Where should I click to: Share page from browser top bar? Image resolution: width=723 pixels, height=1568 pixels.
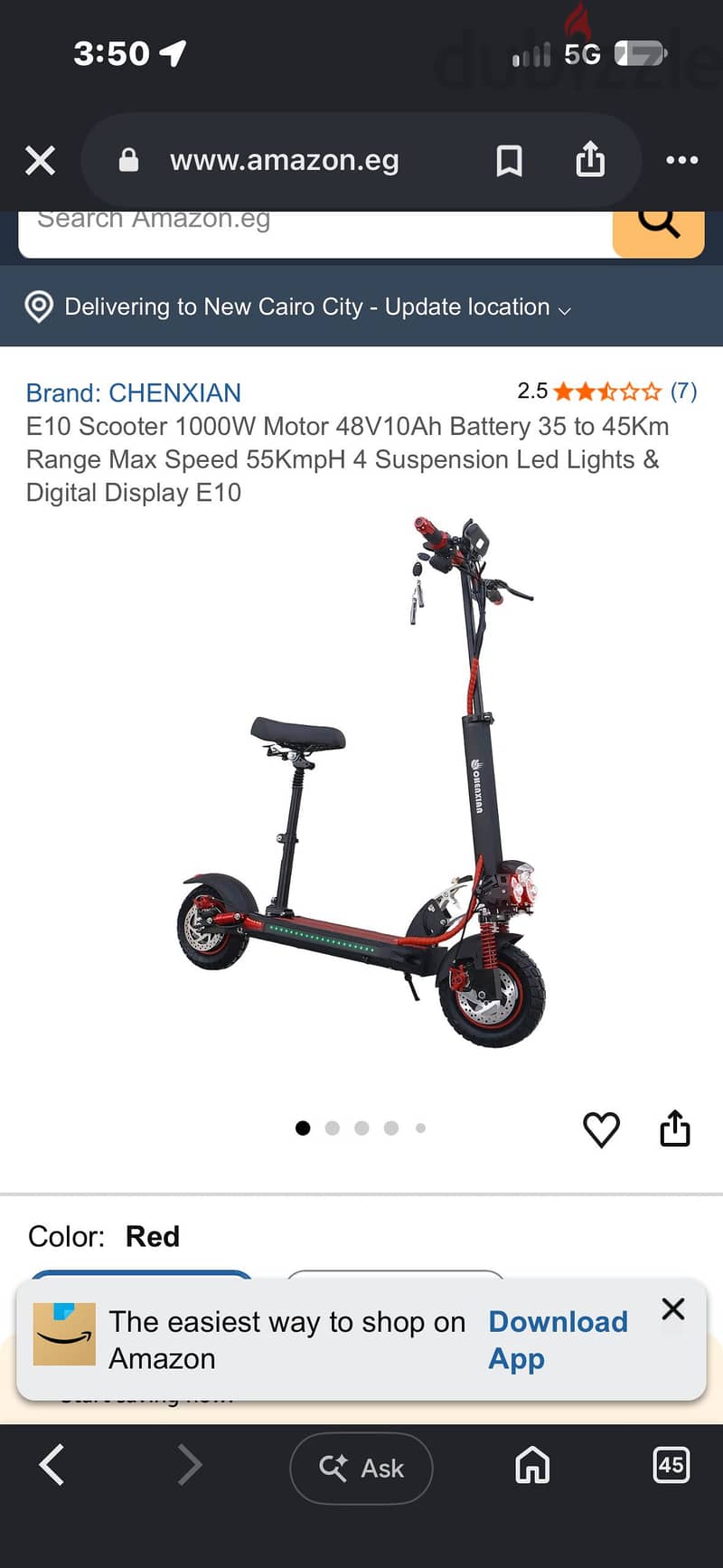[590, 159]
